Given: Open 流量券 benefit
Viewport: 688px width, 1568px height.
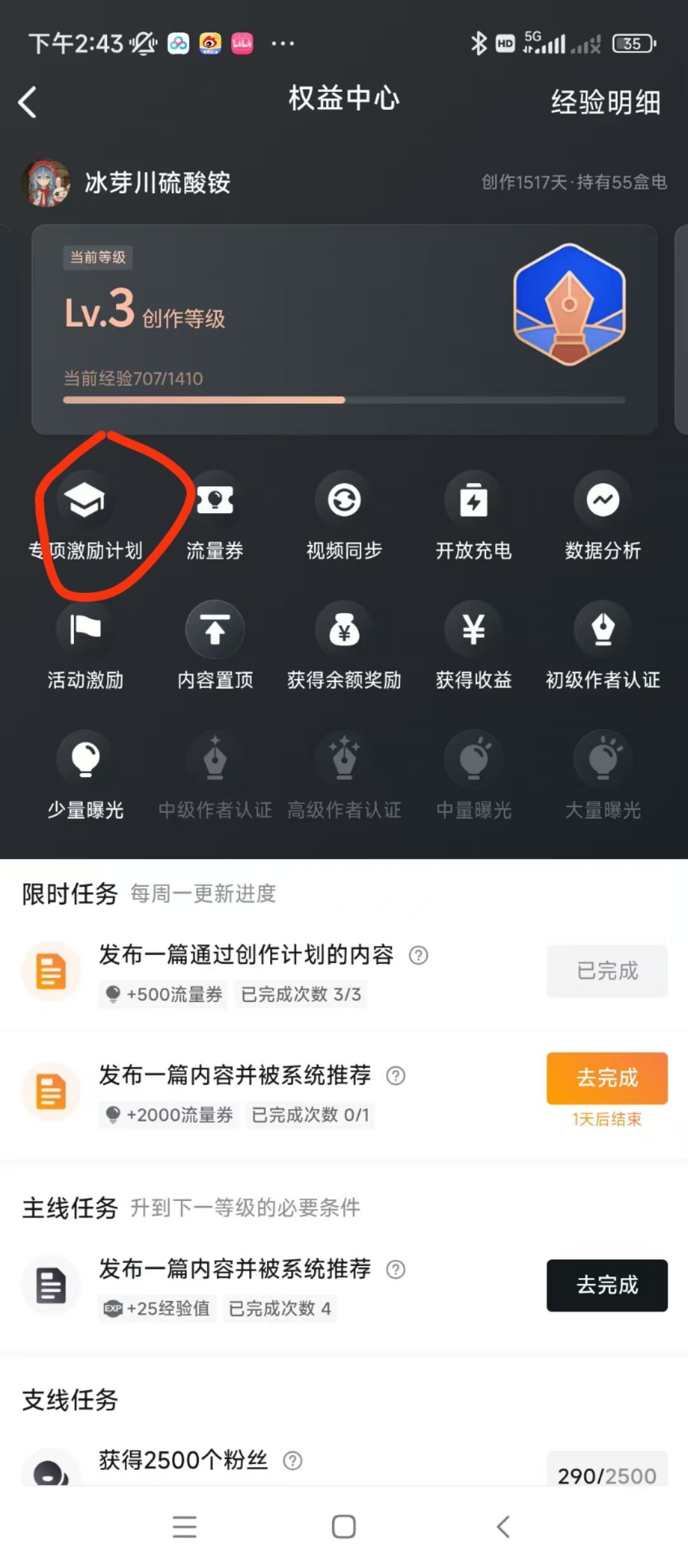Looking at the screenshot, I should [x=215, y=501].
